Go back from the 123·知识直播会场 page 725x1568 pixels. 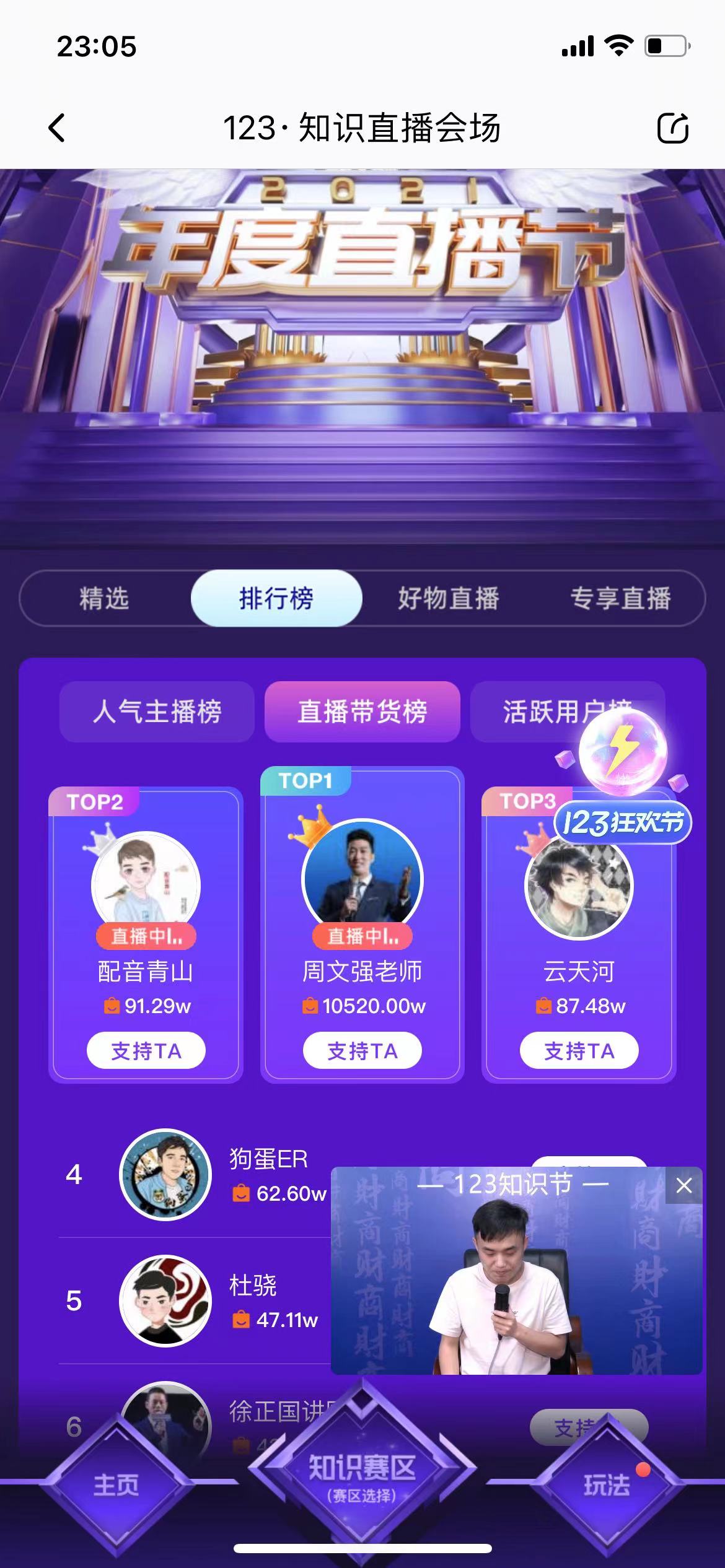click(56, 128)
